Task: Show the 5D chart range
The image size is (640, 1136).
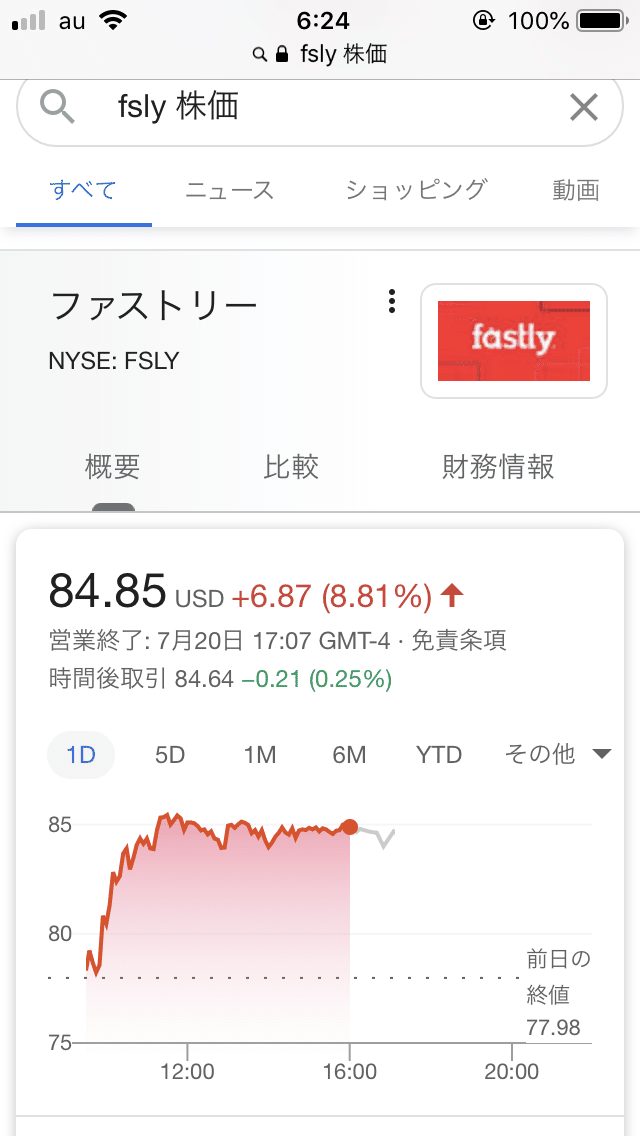Action: [170, 755]
